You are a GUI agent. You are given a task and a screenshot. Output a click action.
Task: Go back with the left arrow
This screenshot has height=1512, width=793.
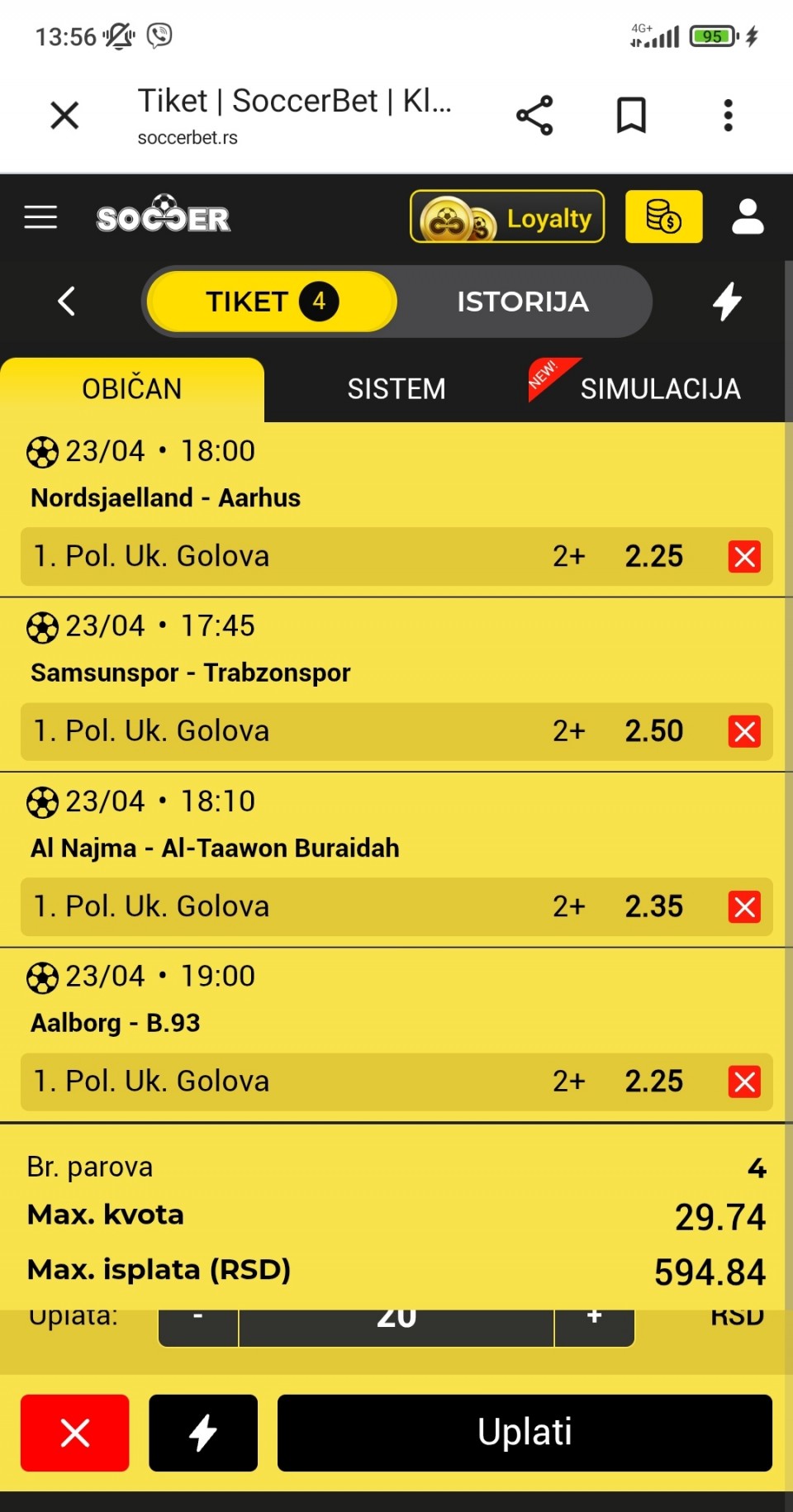pos(67,302)
